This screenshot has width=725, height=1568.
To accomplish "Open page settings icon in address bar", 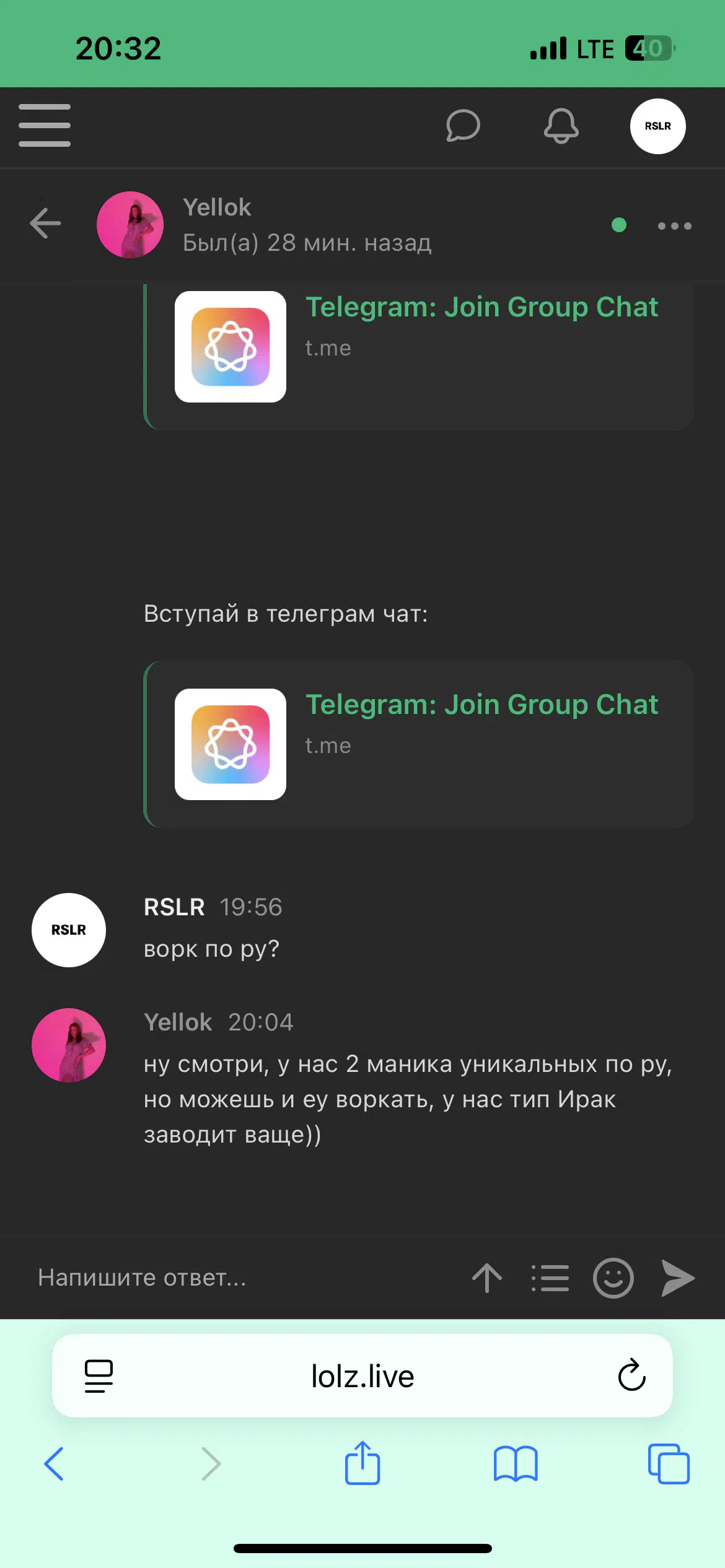I will [99, 1376].
